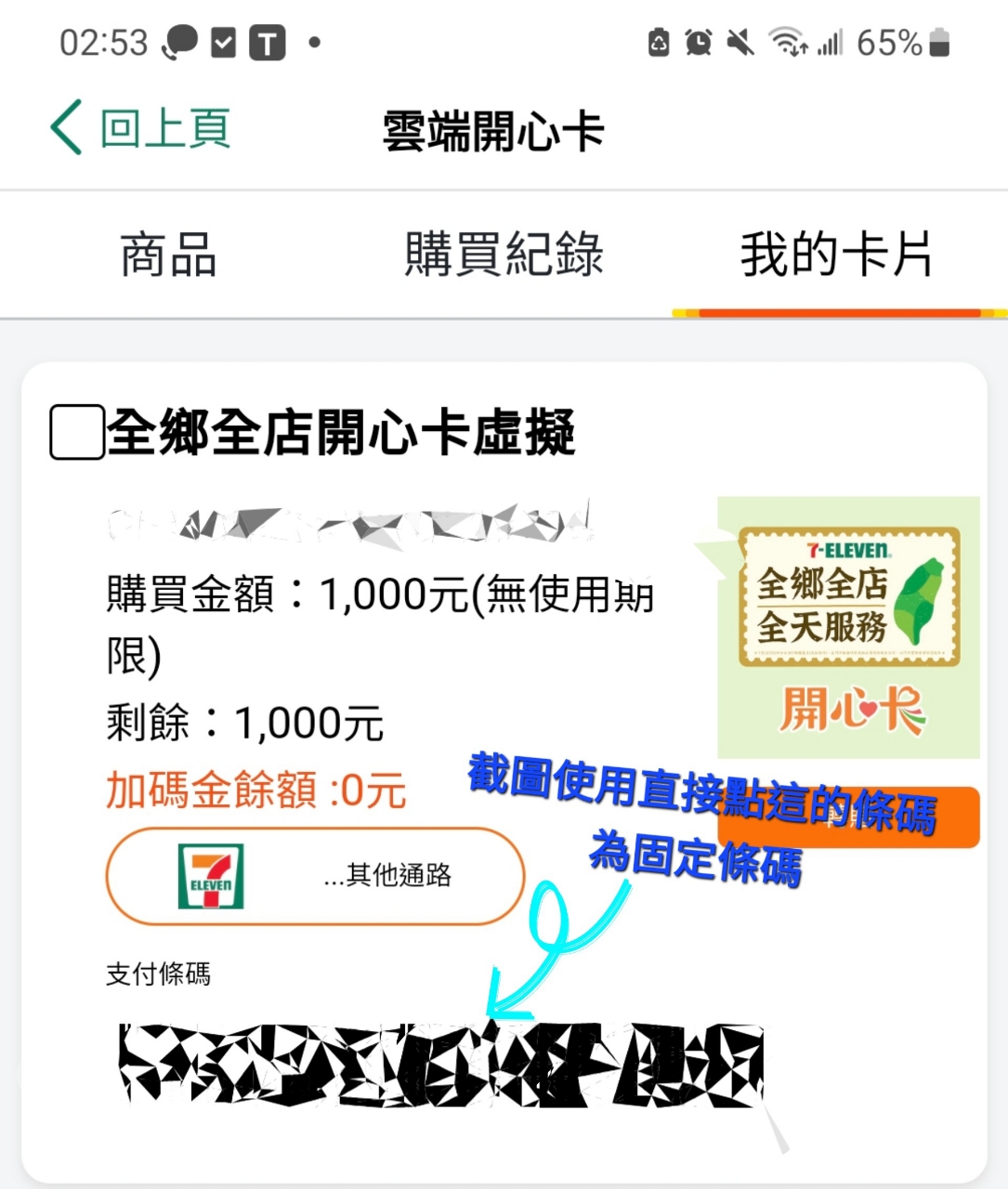This screenshot has height=1189, width=1008.
Task: Open the 購買紀錄 tab
Action: pyautogui.click(x=504, y=255)
